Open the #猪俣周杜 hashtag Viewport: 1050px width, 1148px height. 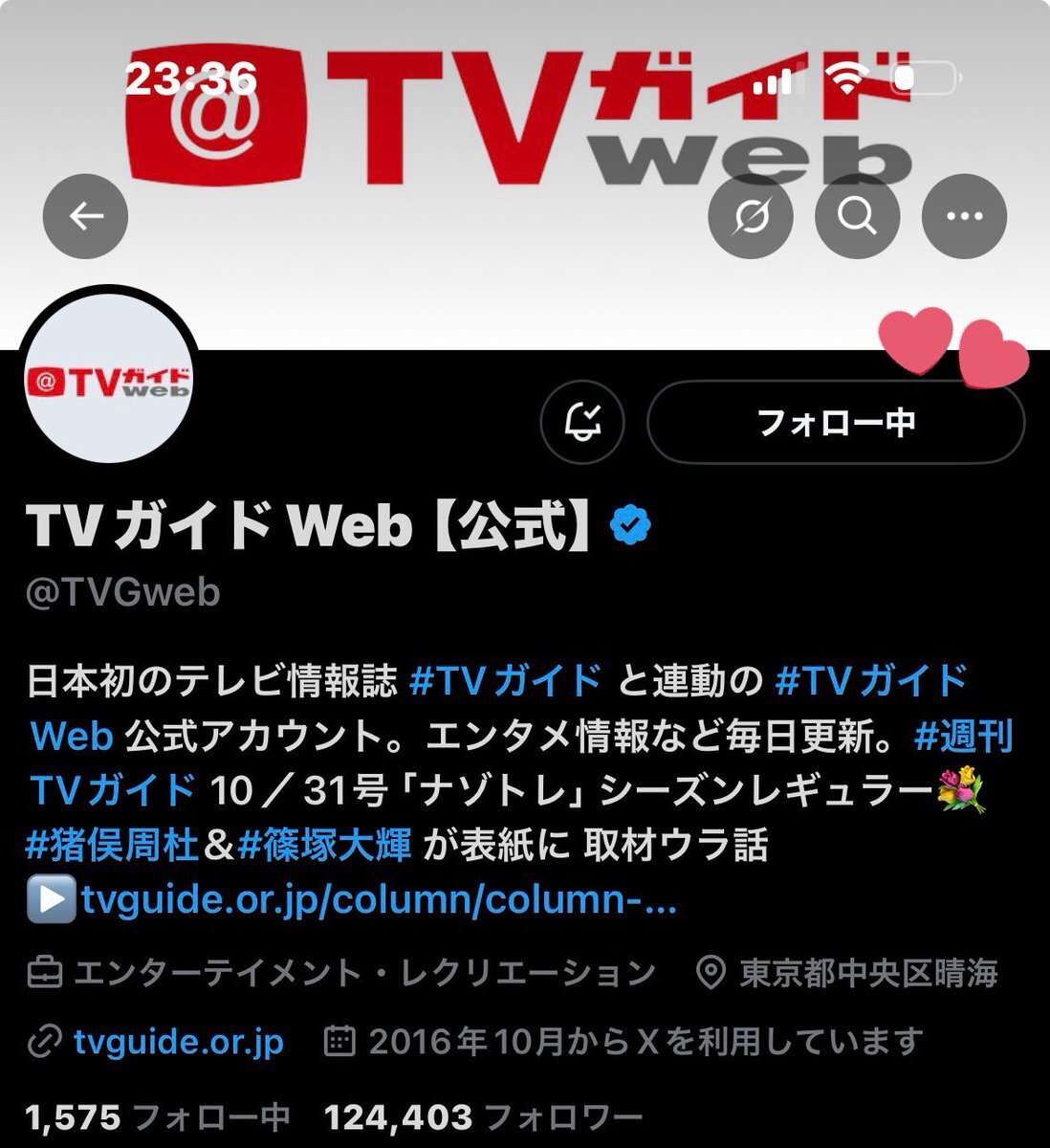click(112, 845)
